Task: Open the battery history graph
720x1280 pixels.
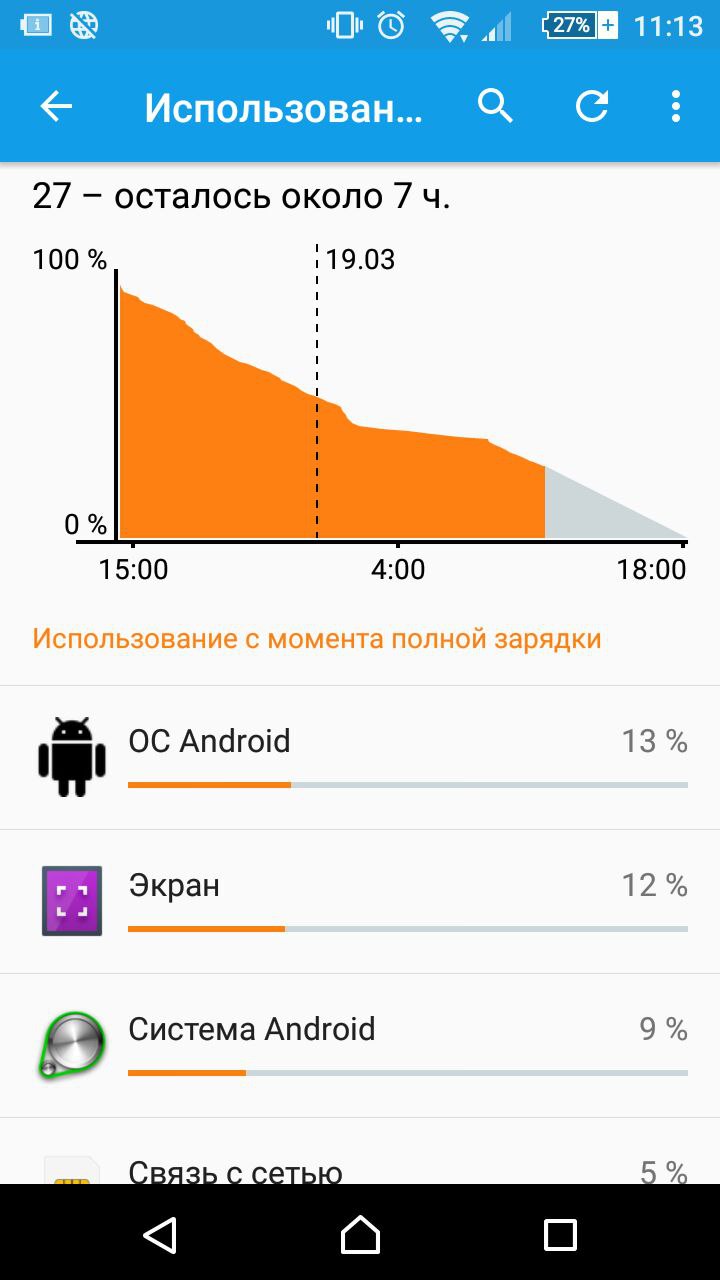Action: point(360,400)
